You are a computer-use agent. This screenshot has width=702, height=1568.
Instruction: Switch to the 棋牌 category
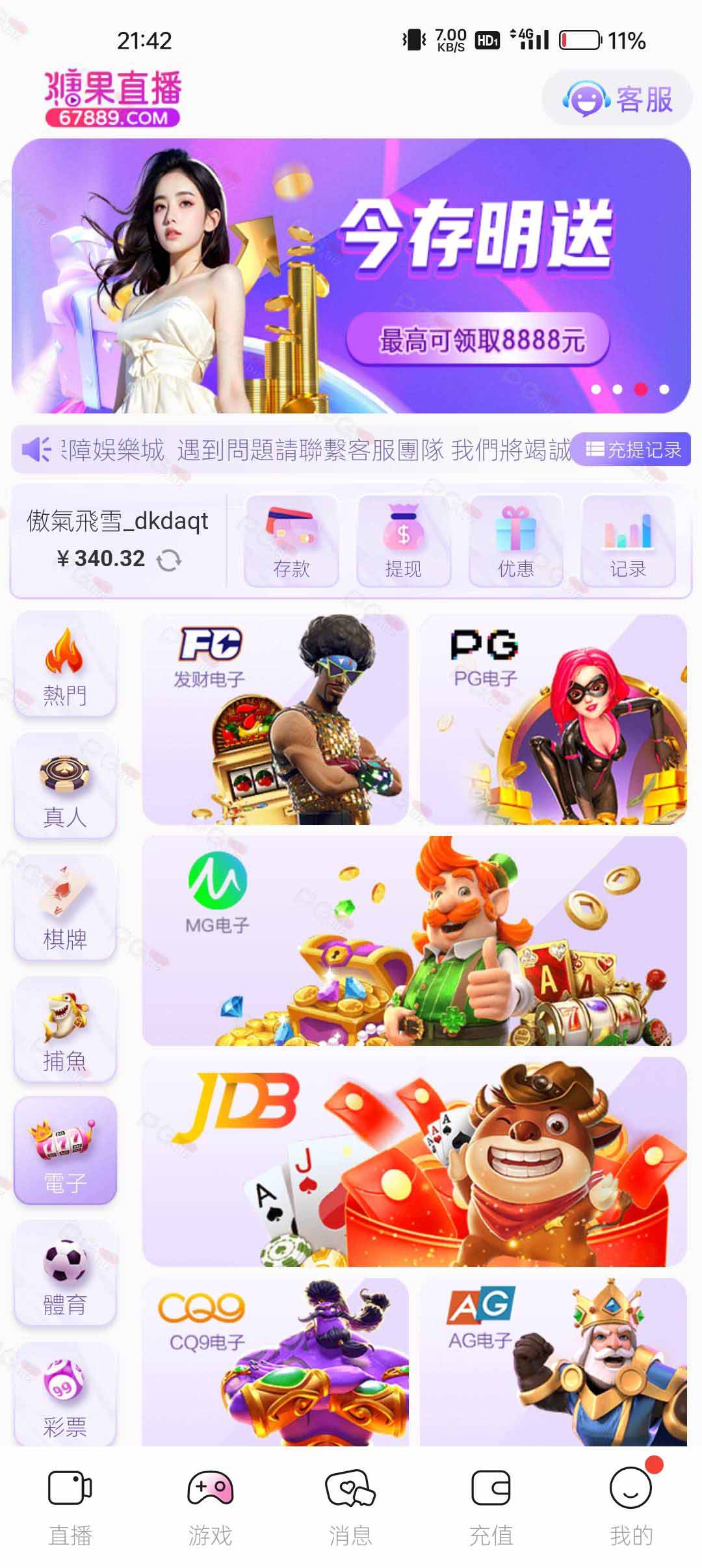click(x=65, y=908)
